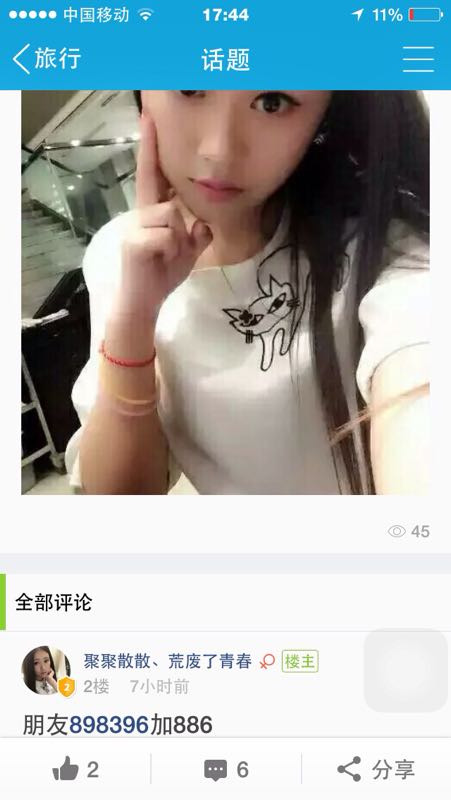Go back to 旅行
The height and width of the screenshot is (800, 451).
[46, 59]
